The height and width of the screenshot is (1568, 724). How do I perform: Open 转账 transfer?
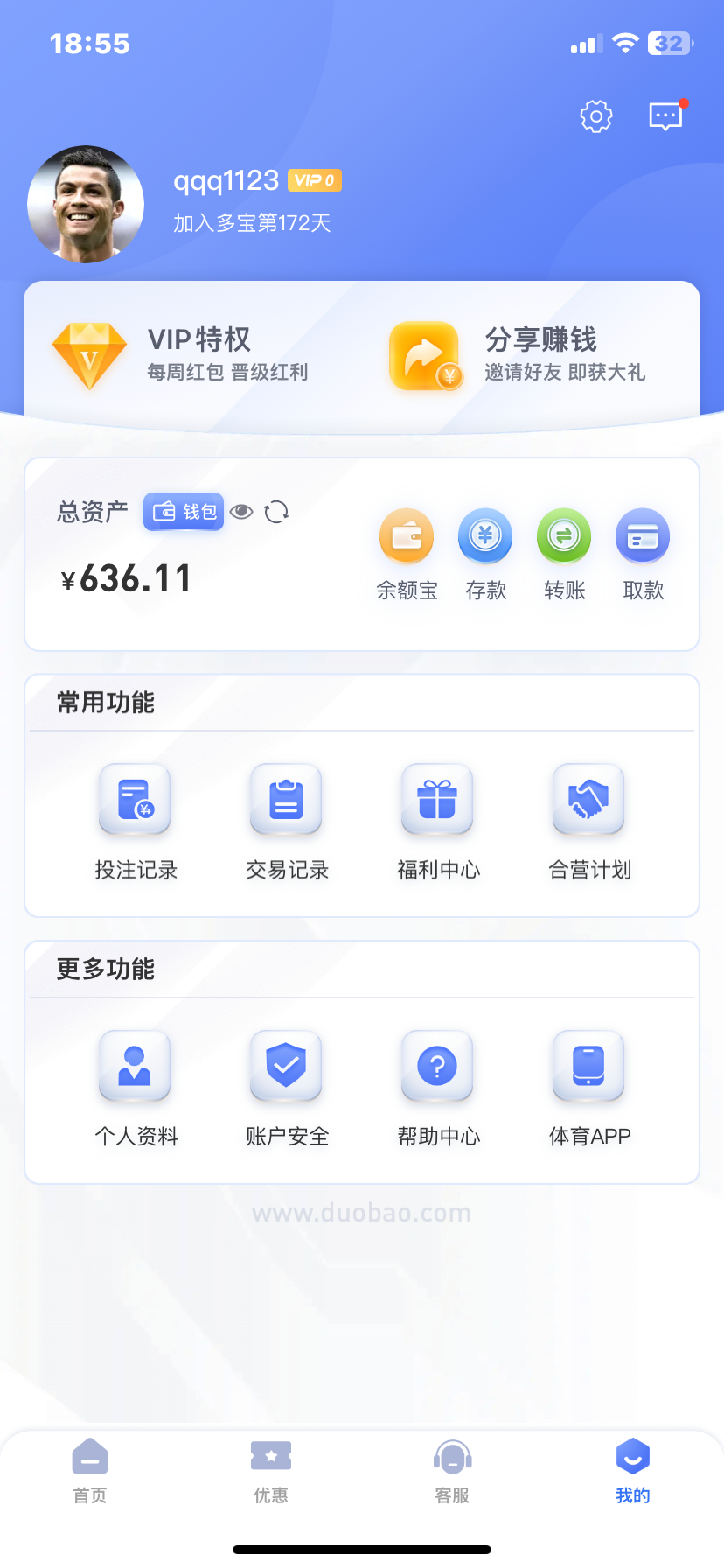click(x=564, y=553)
